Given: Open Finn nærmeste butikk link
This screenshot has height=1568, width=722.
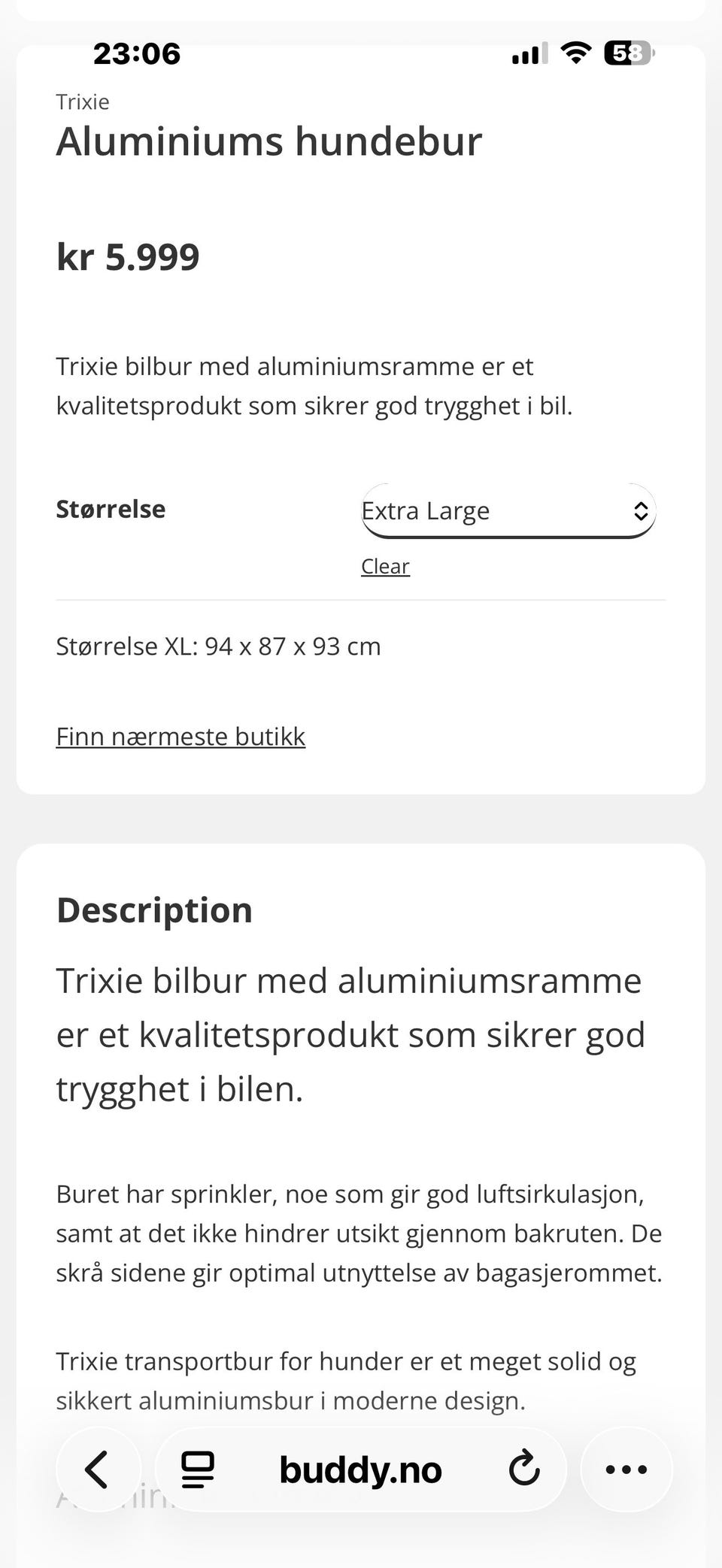Looking at the screenshot, I should pos(180,737).
